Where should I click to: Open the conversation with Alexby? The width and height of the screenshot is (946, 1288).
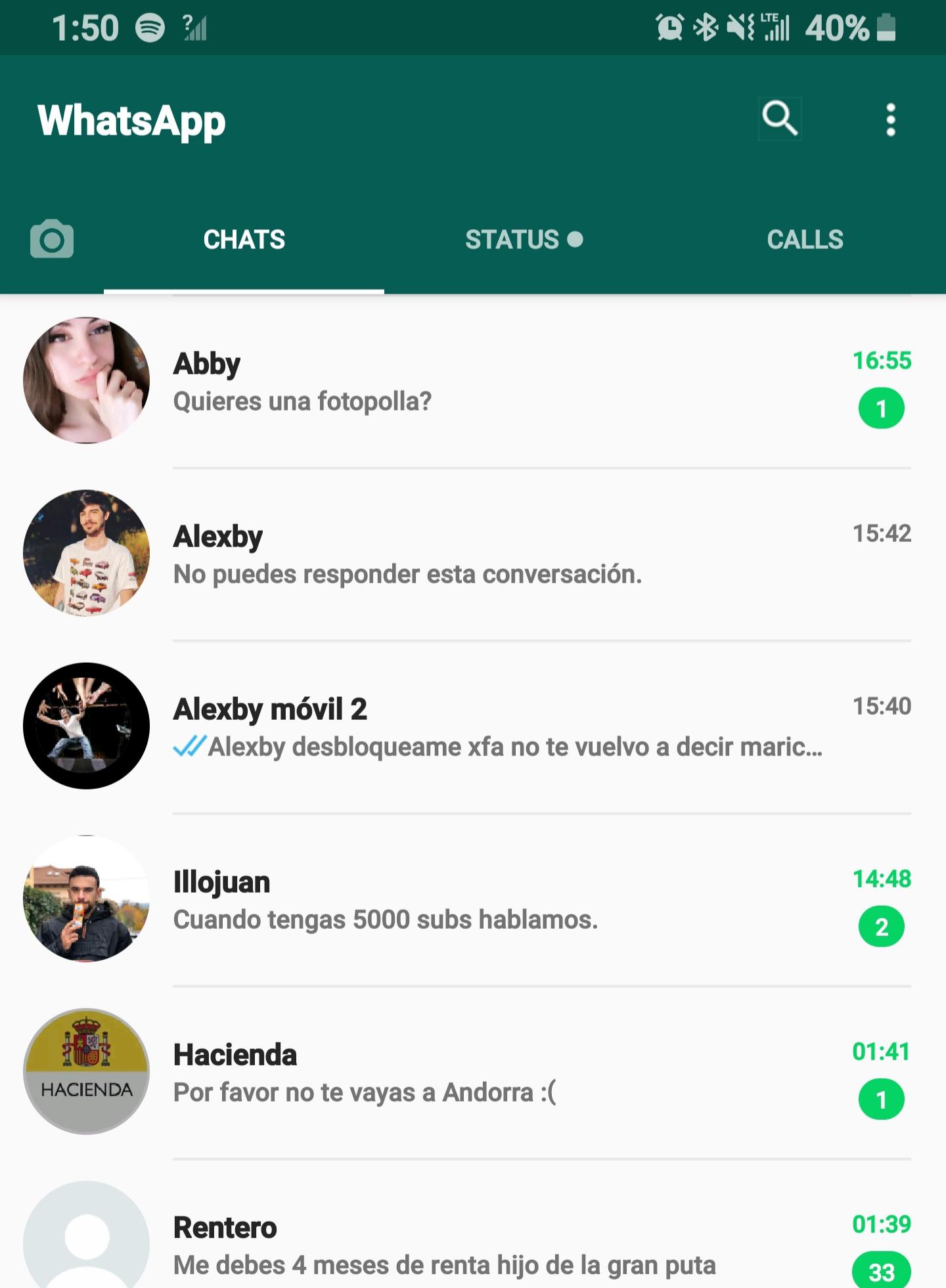pos(460,555)
